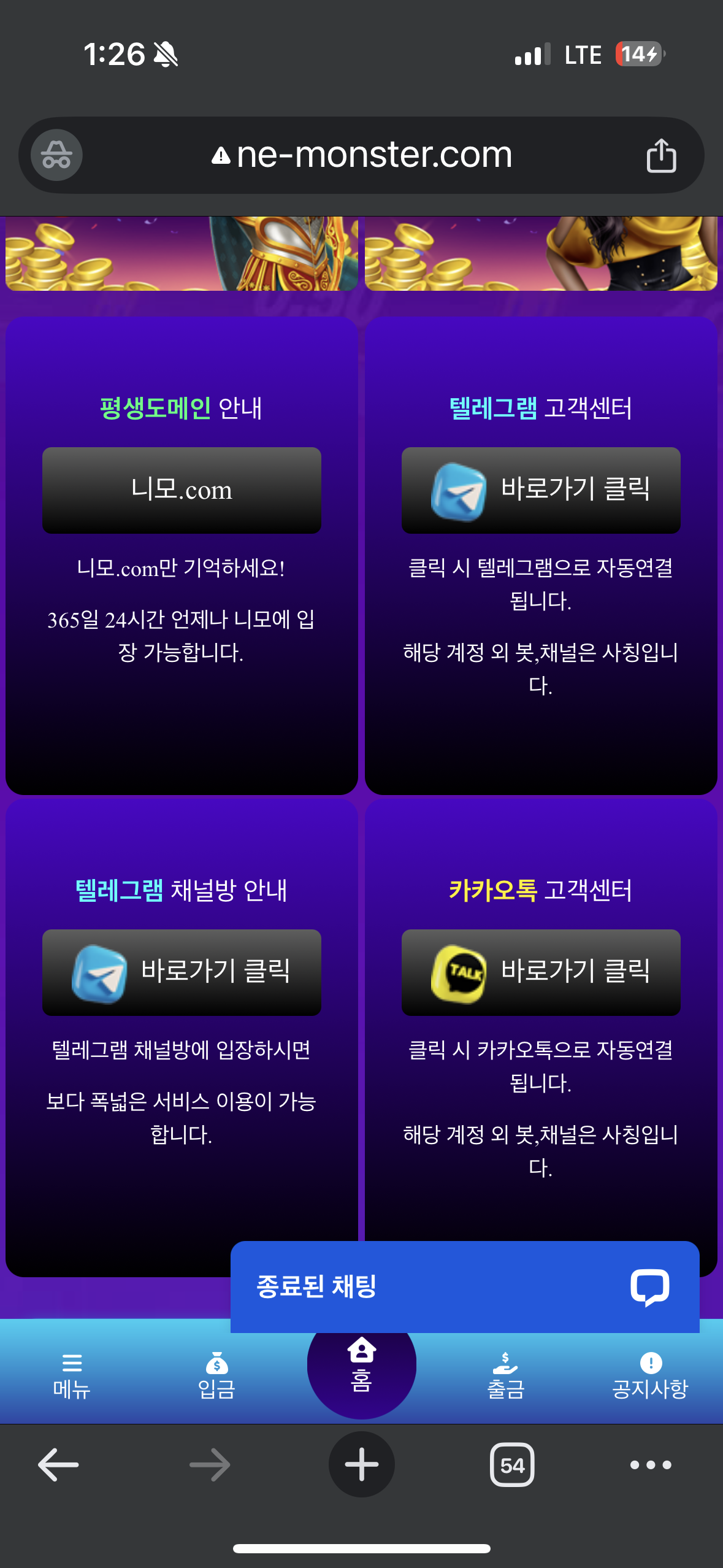Share the current page
723x1568 pixels.
[661, 155]
